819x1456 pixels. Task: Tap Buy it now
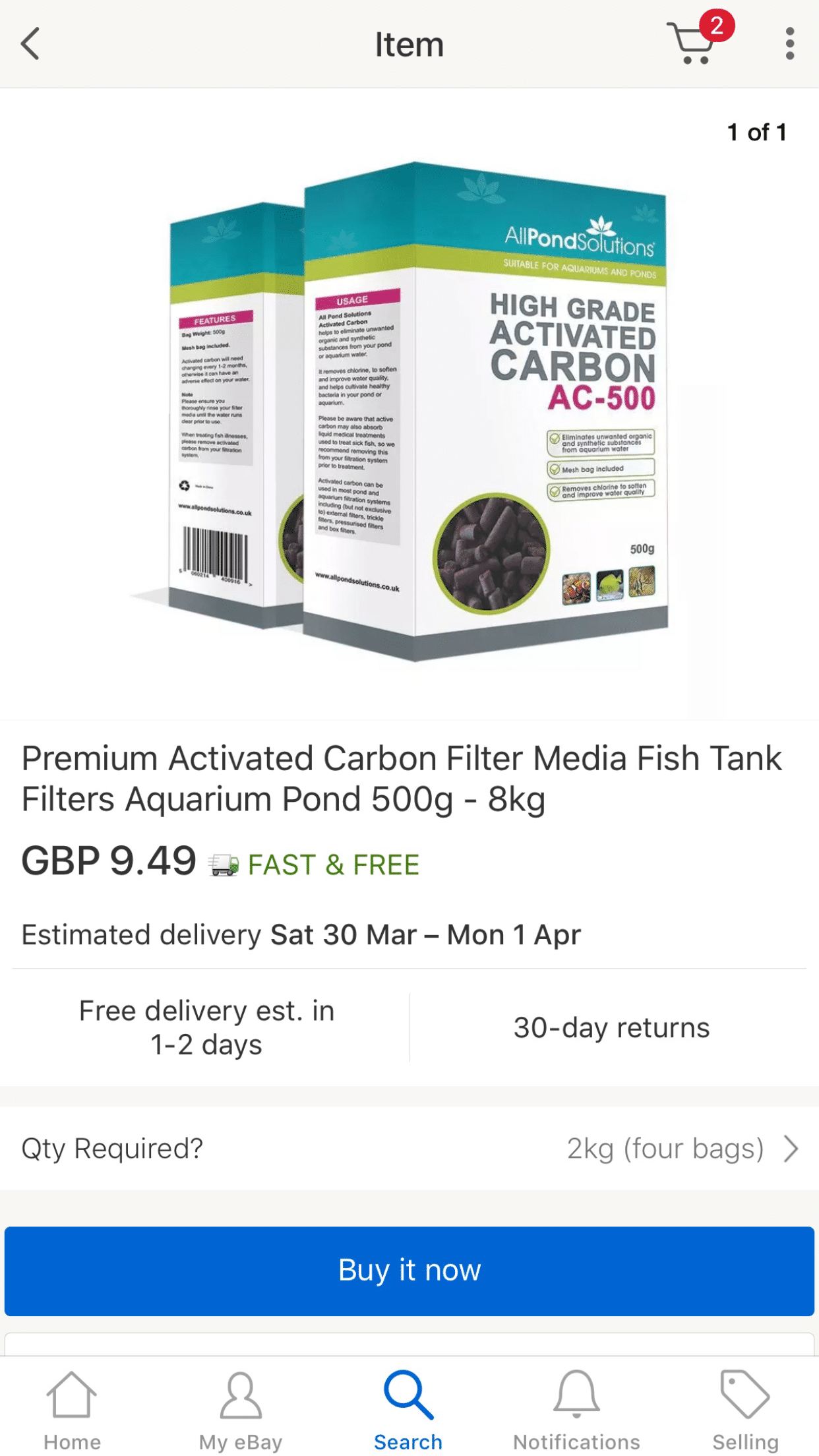click(409, 1271)
